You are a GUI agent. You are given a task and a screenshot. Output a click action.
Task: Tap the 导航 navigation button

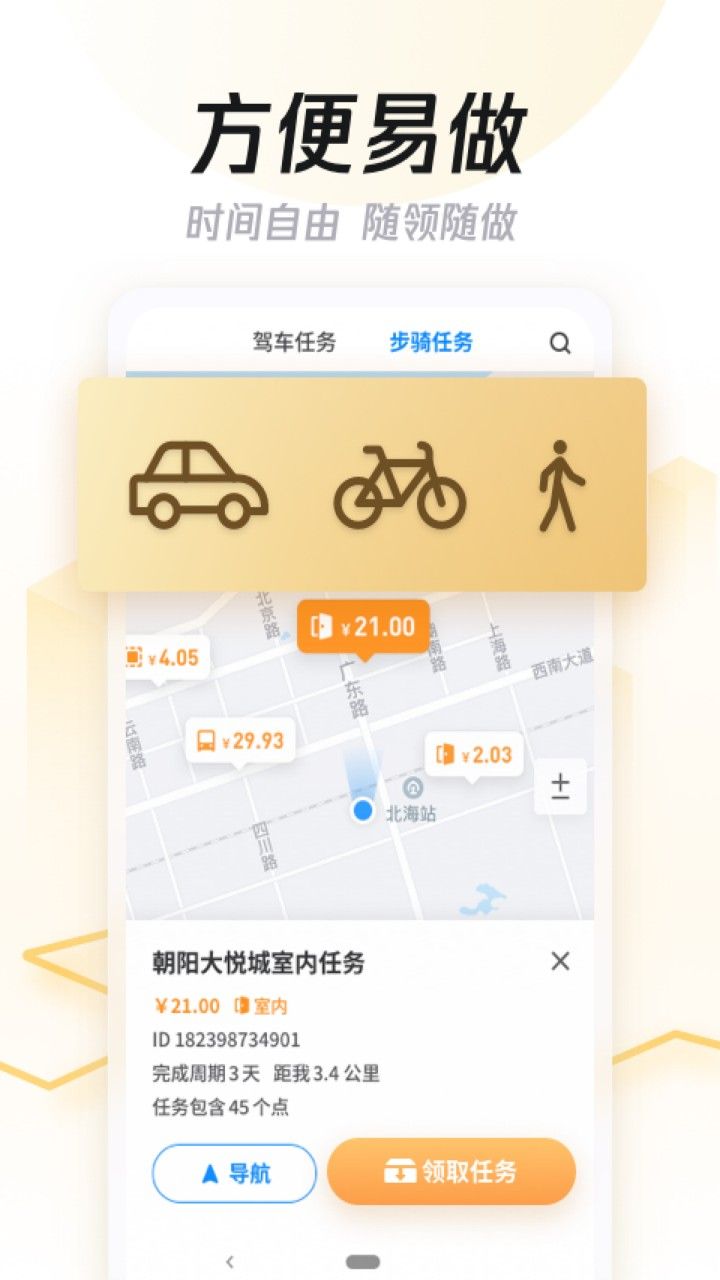point(233,1171)
